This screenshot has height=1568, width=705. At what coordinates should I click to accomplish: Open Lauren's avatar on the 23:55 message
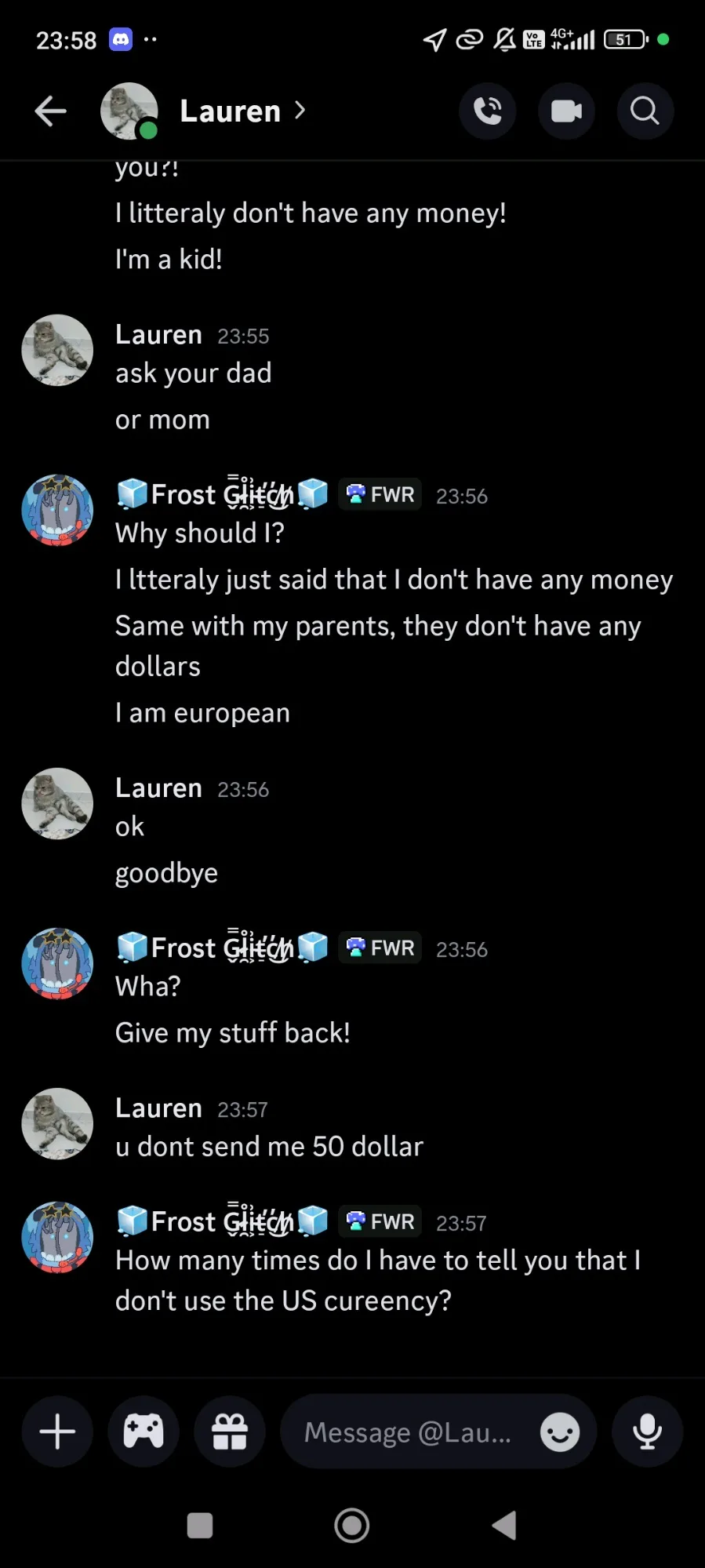pyautogui.click(x=57, y=350)
